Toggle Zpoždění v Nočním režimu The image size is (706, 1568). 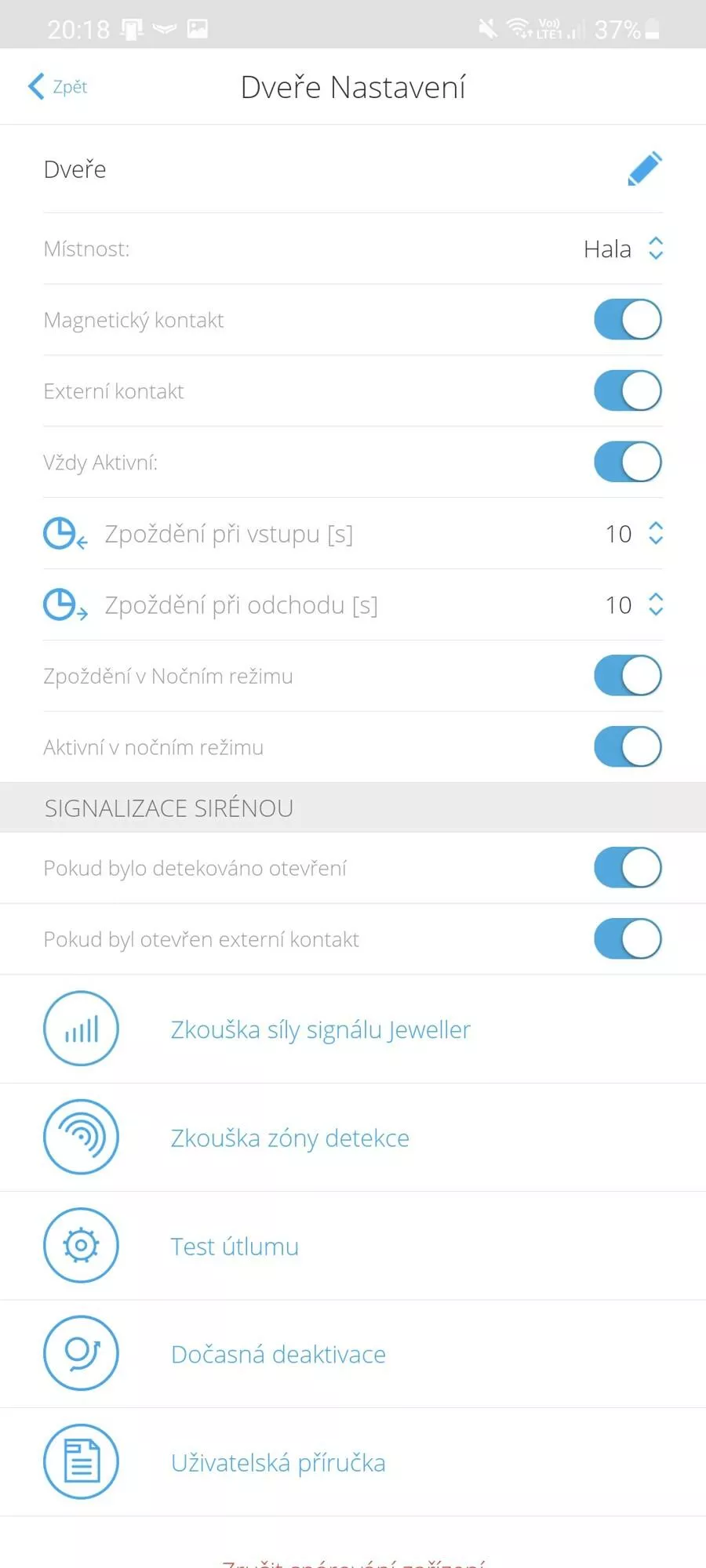point(628,676)
